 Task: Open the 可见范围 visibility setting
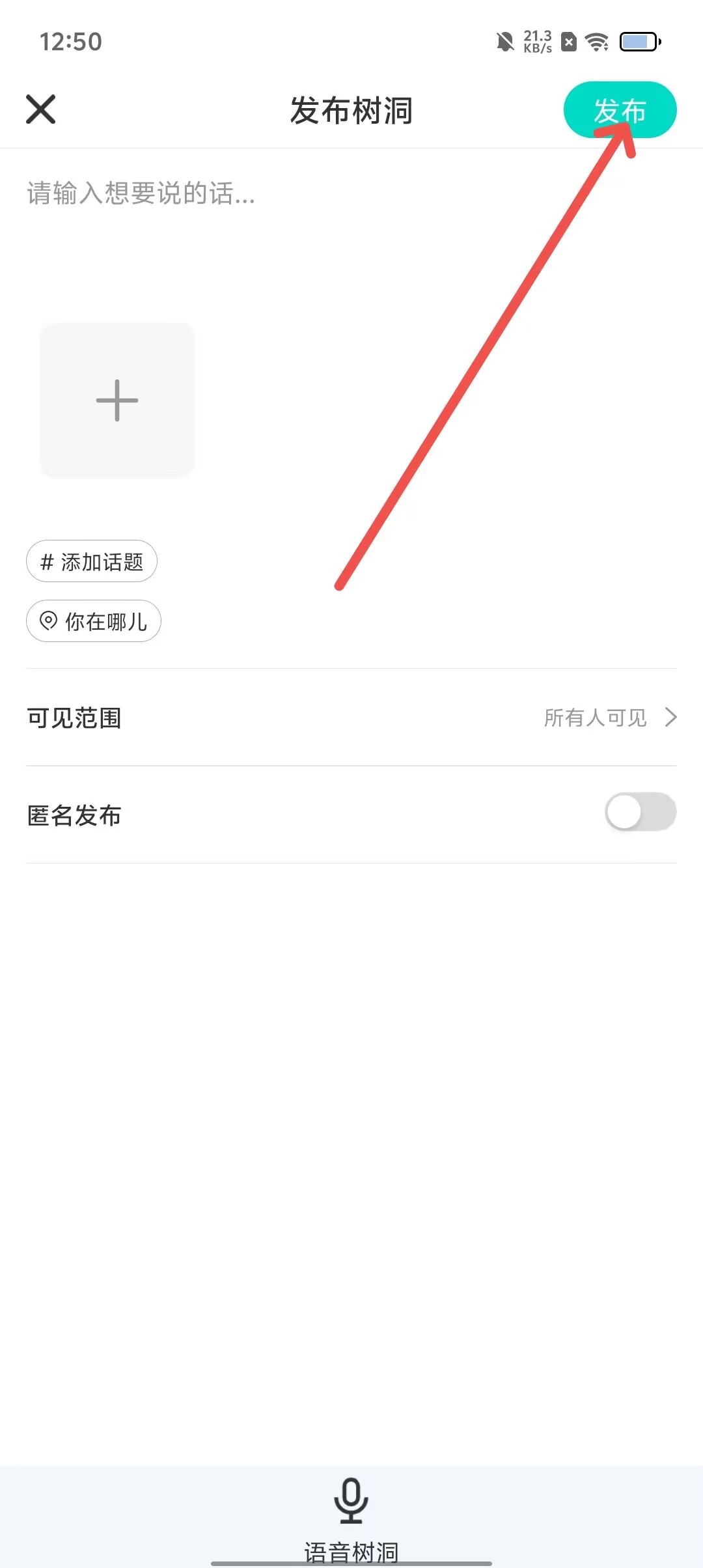point(351,718)
